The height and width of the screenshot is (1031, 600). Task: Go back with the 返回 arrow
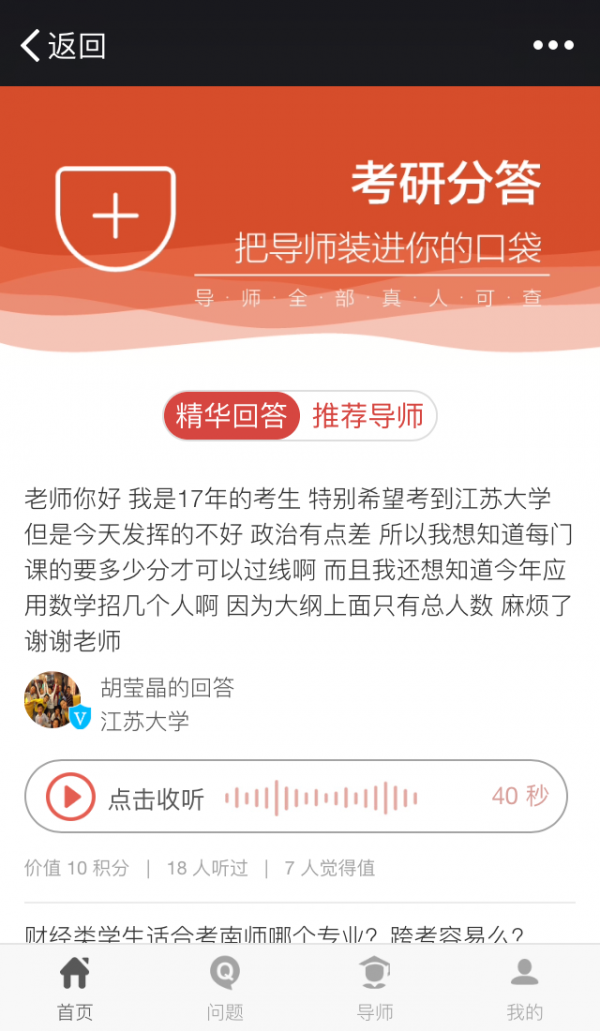(62, 45)
